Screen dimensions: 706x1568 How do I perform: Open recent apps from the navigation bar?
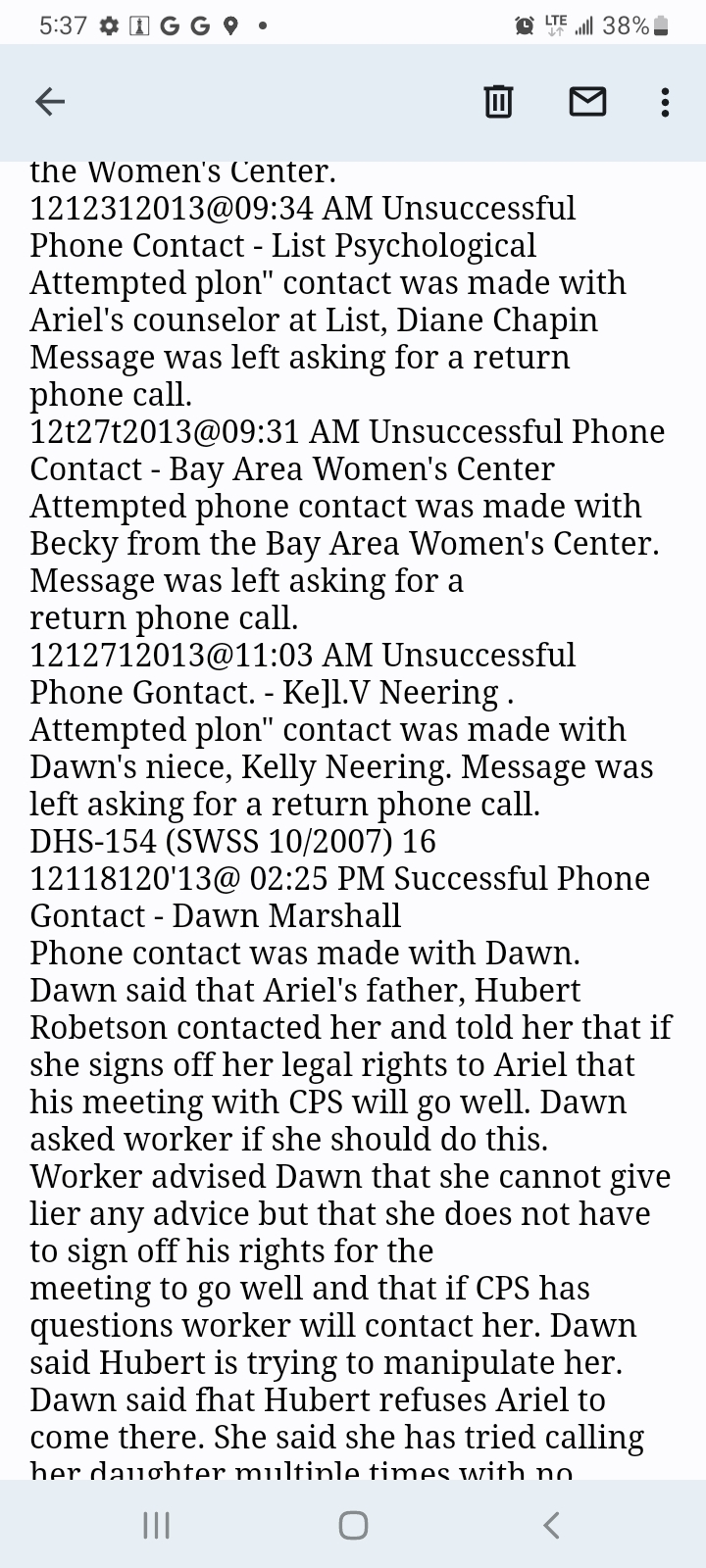[x=156, y=1525]
